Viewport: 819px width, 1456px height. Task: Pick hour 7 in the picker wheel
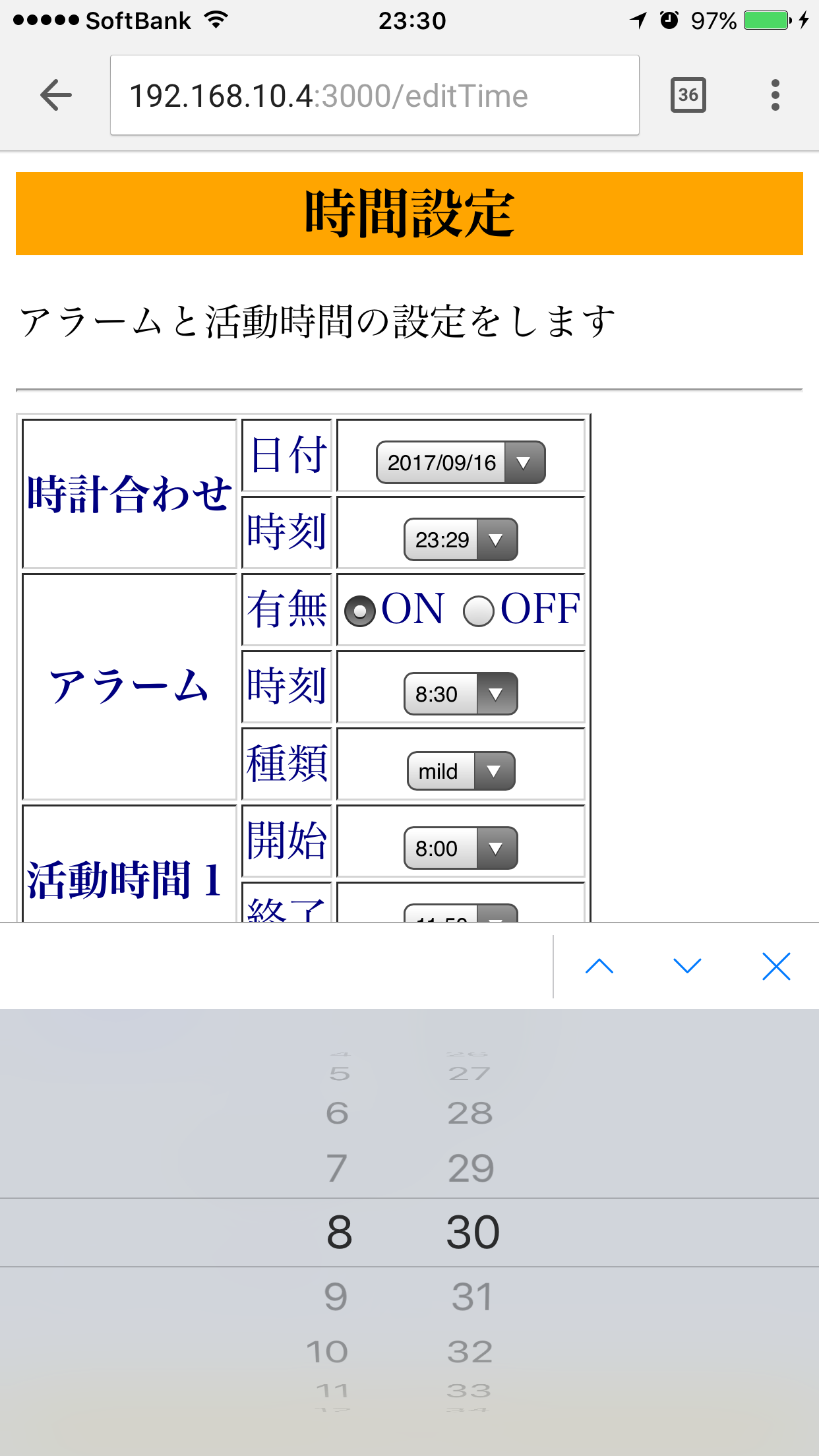coord(336,1168)
